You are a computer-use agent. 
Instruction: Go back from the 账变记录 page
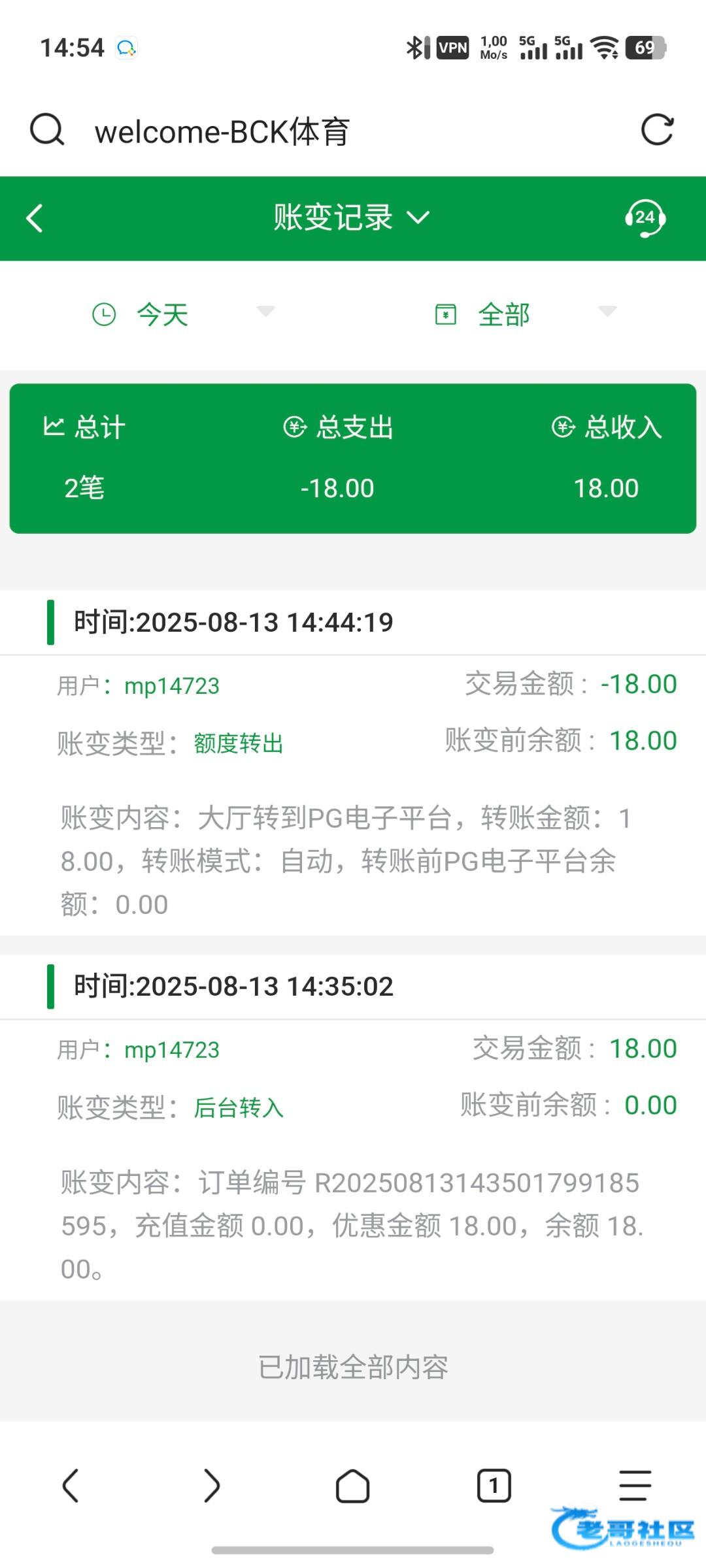point(35,218)
